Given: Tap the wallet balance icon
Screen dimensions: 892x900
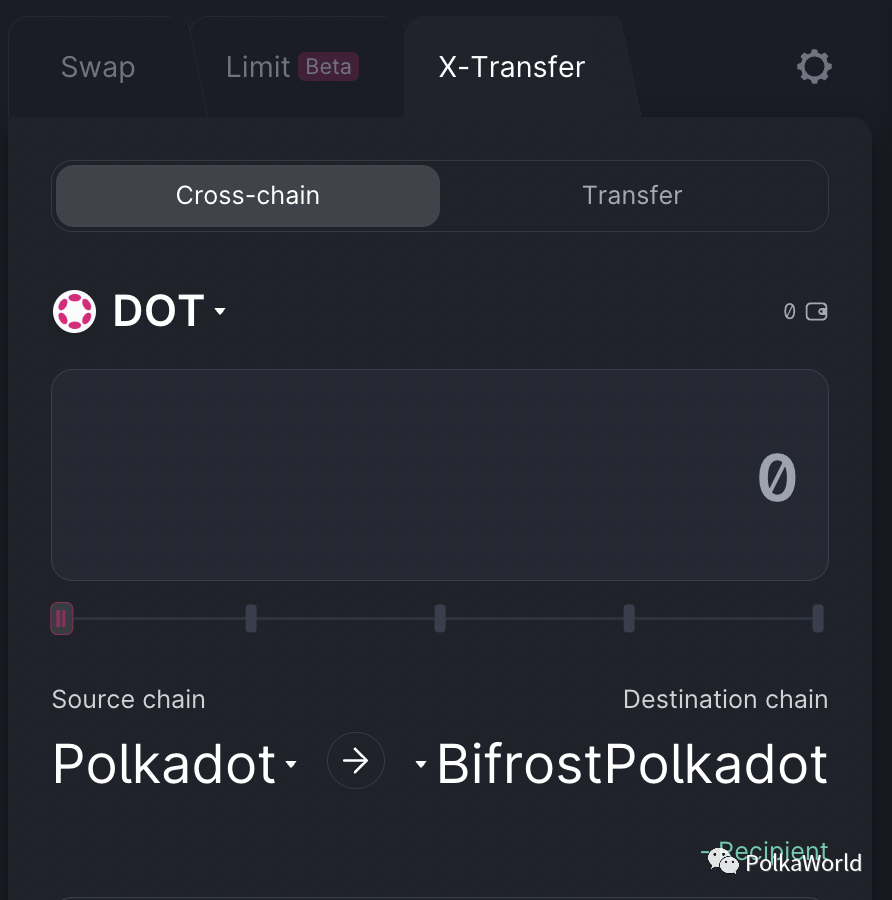Looking at the screenshot, I should [x=816, y=312].
